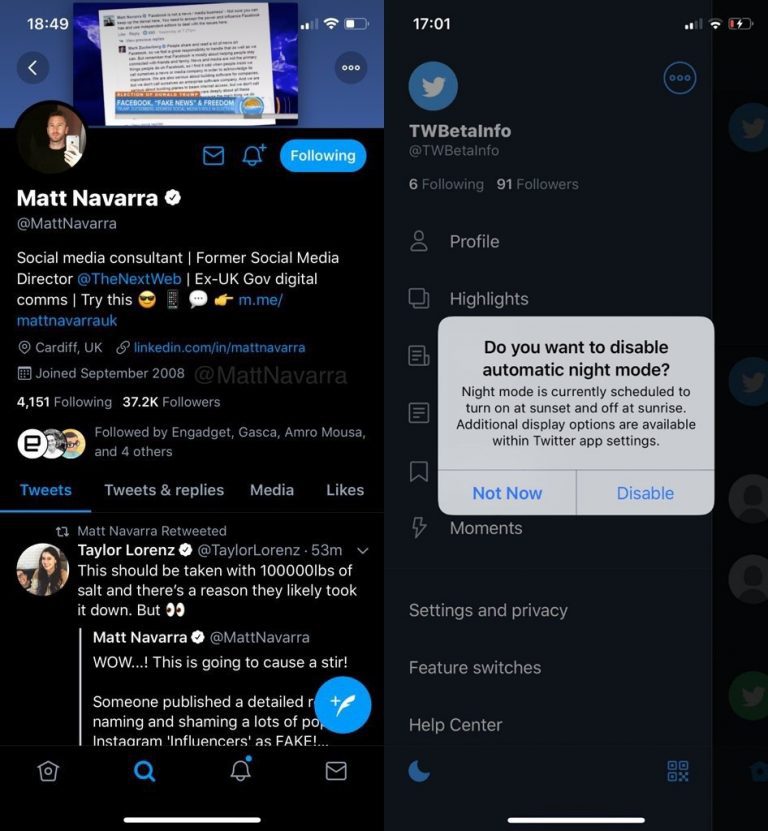The height and width of the screenshot is (831, 768).
Task: Tap the blue Following button
Action: tap(322, 156)
